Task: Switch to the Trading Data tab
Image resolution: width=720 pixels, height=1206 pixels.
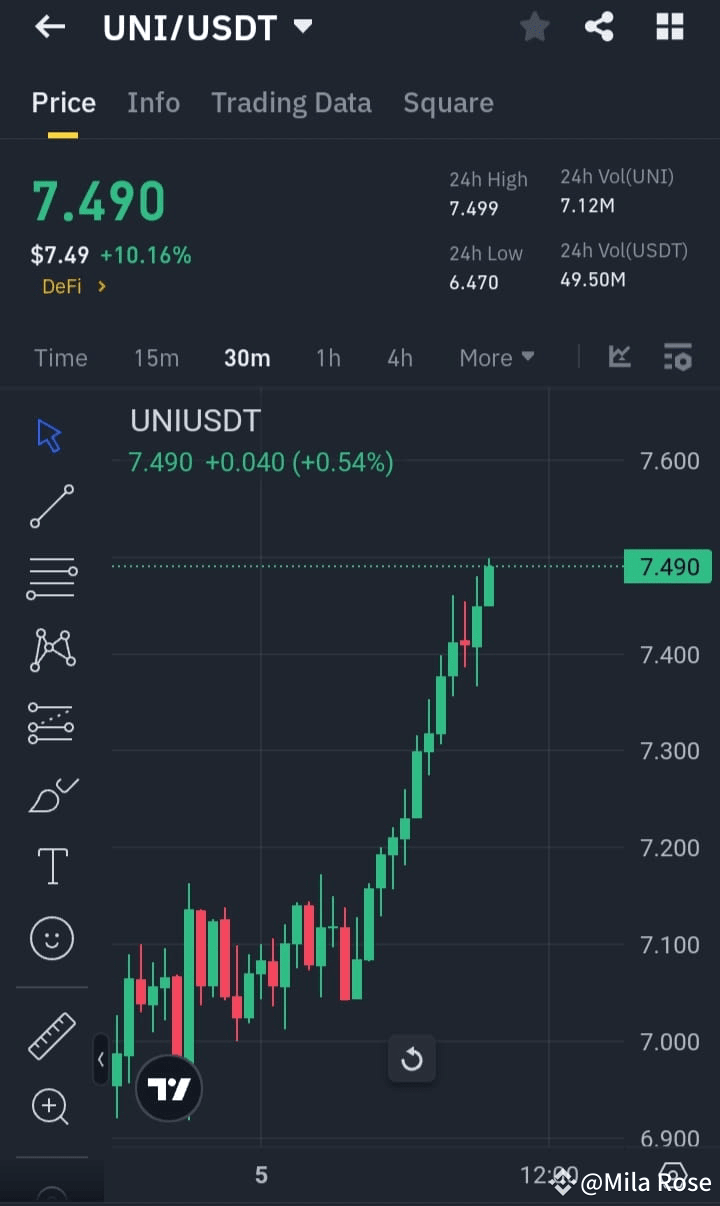Action: tap(291, 102)
